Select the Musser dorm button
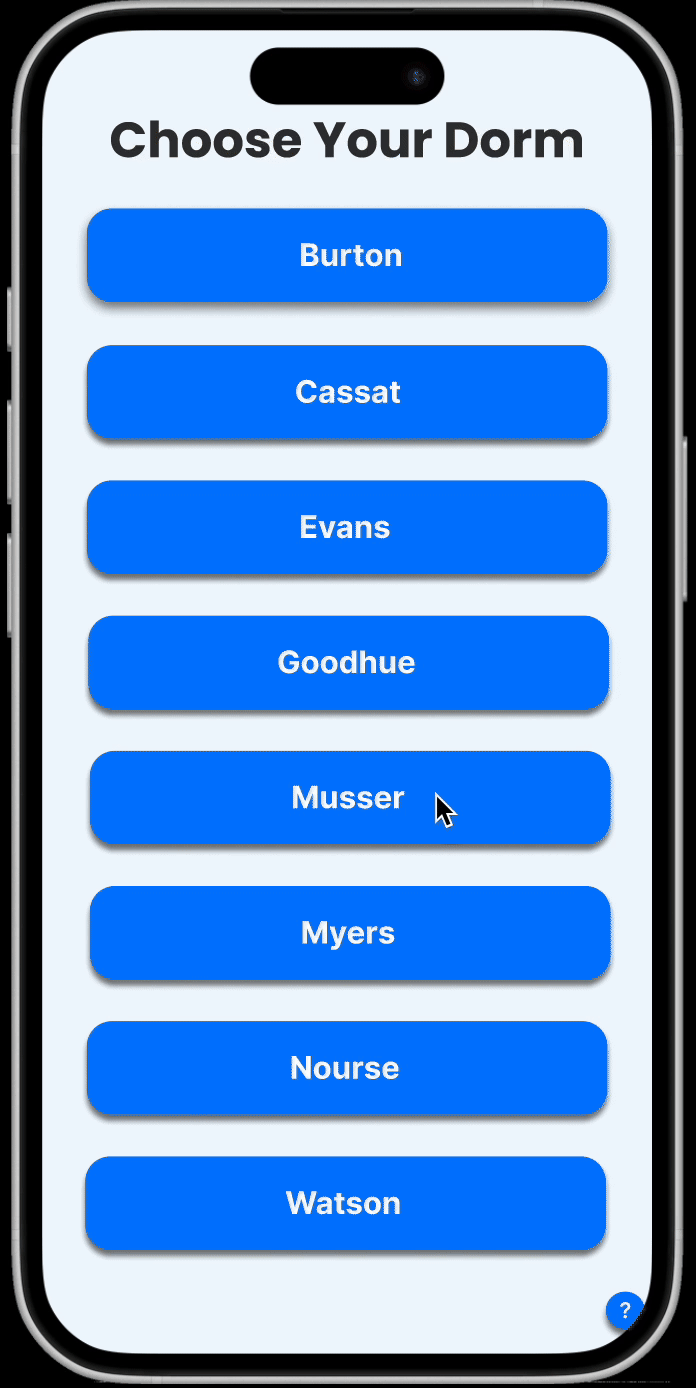This screenshot has width=696, height=1388. tap(349, 797)
